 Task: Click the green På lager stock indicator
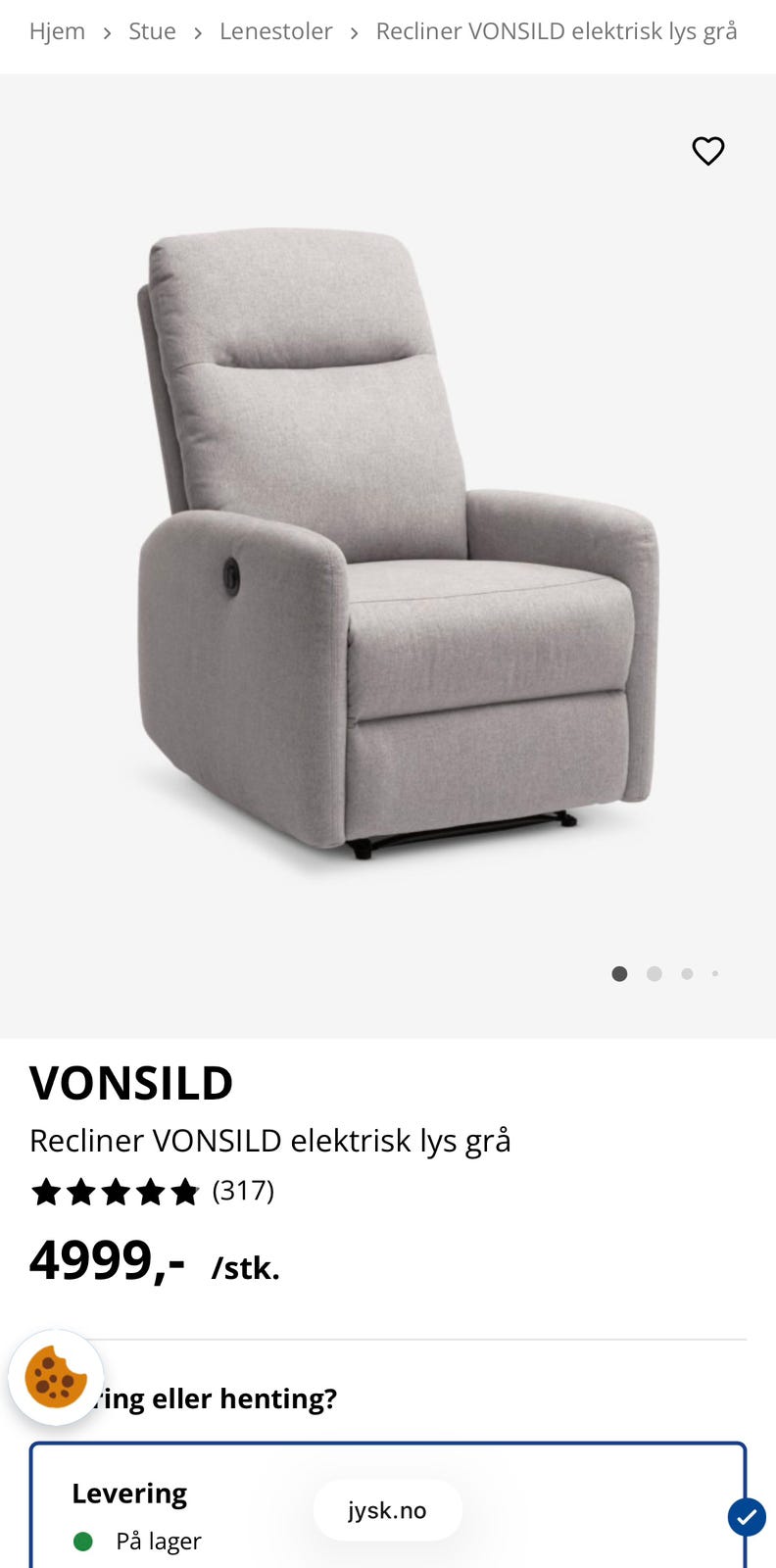[x=84, y=1541]
